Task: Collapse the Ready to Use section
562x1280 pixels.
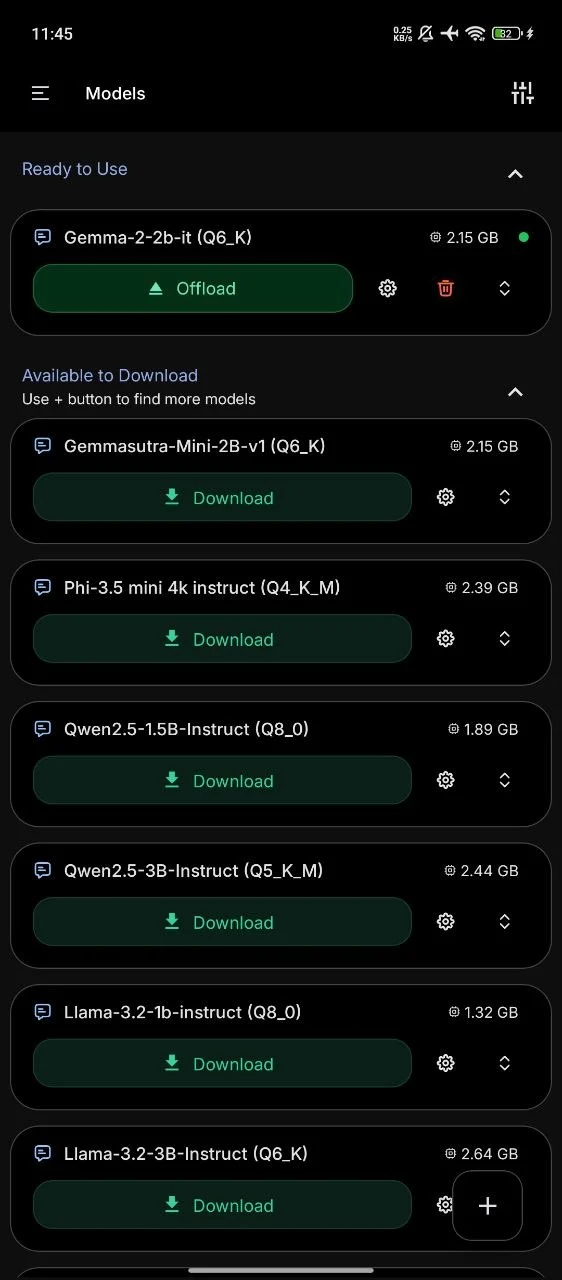Action: click(x=515, y=174)
